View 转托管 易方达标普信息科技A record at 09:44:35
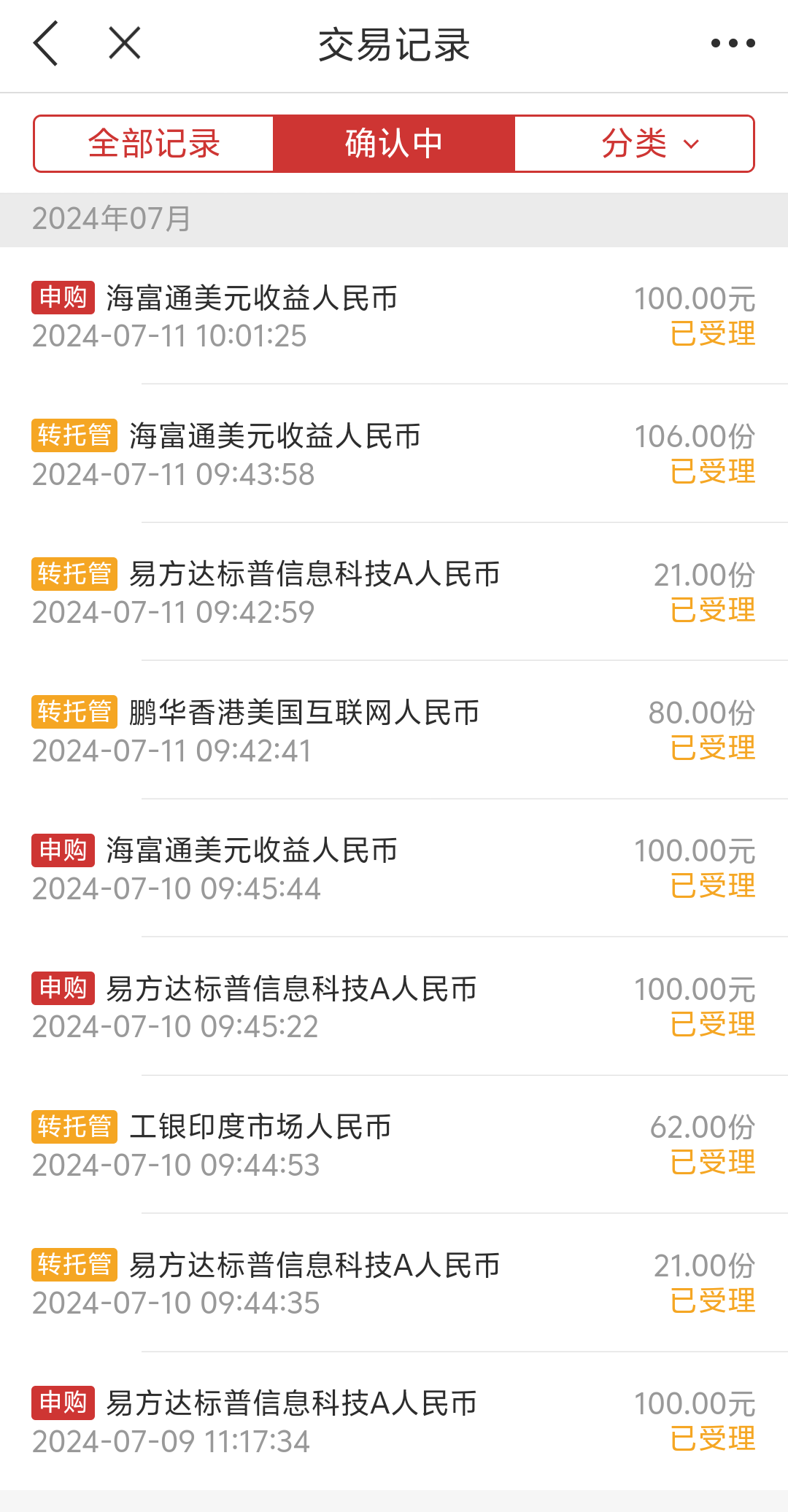 pos(394,1283)
